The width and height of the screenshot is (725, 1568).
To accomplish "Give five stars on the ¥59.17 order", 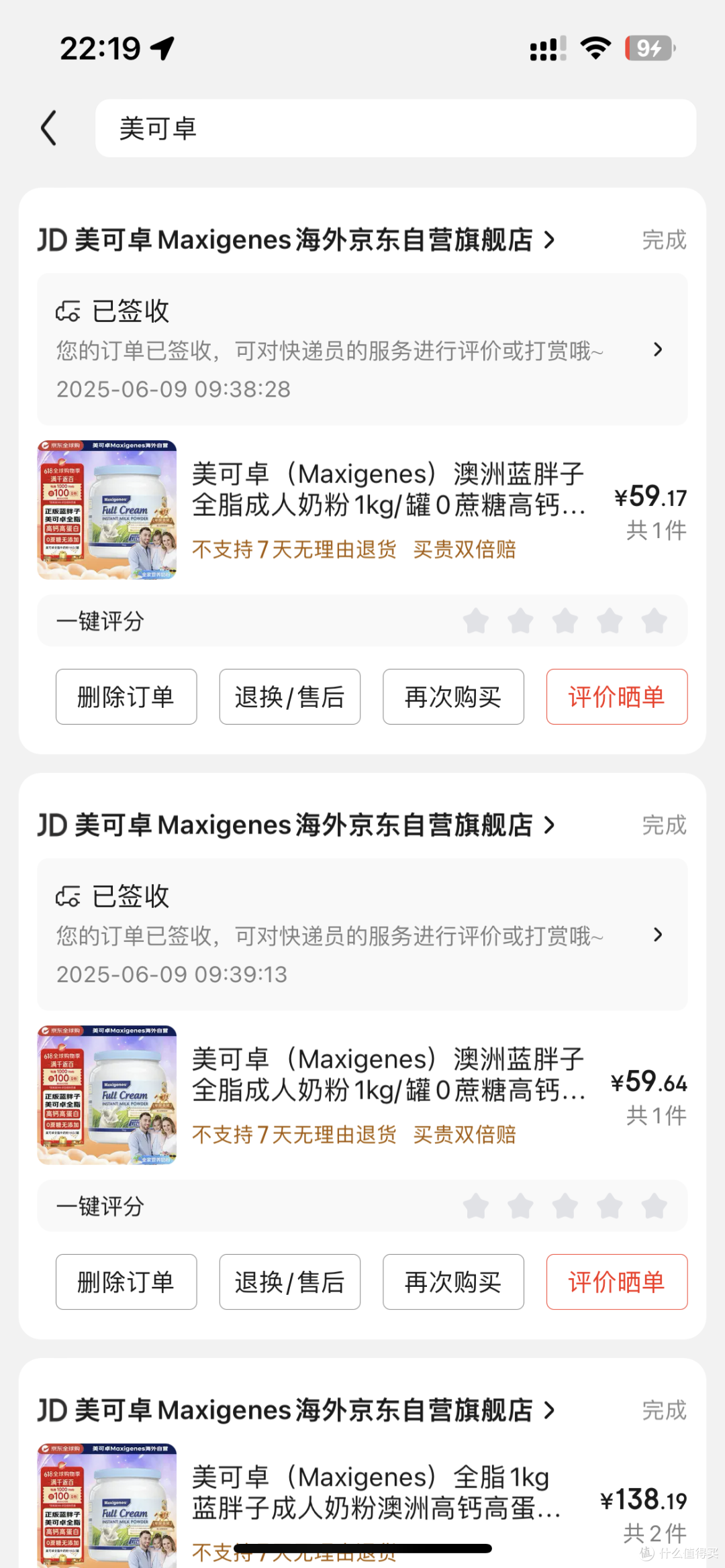I will (x=654, y=621).
